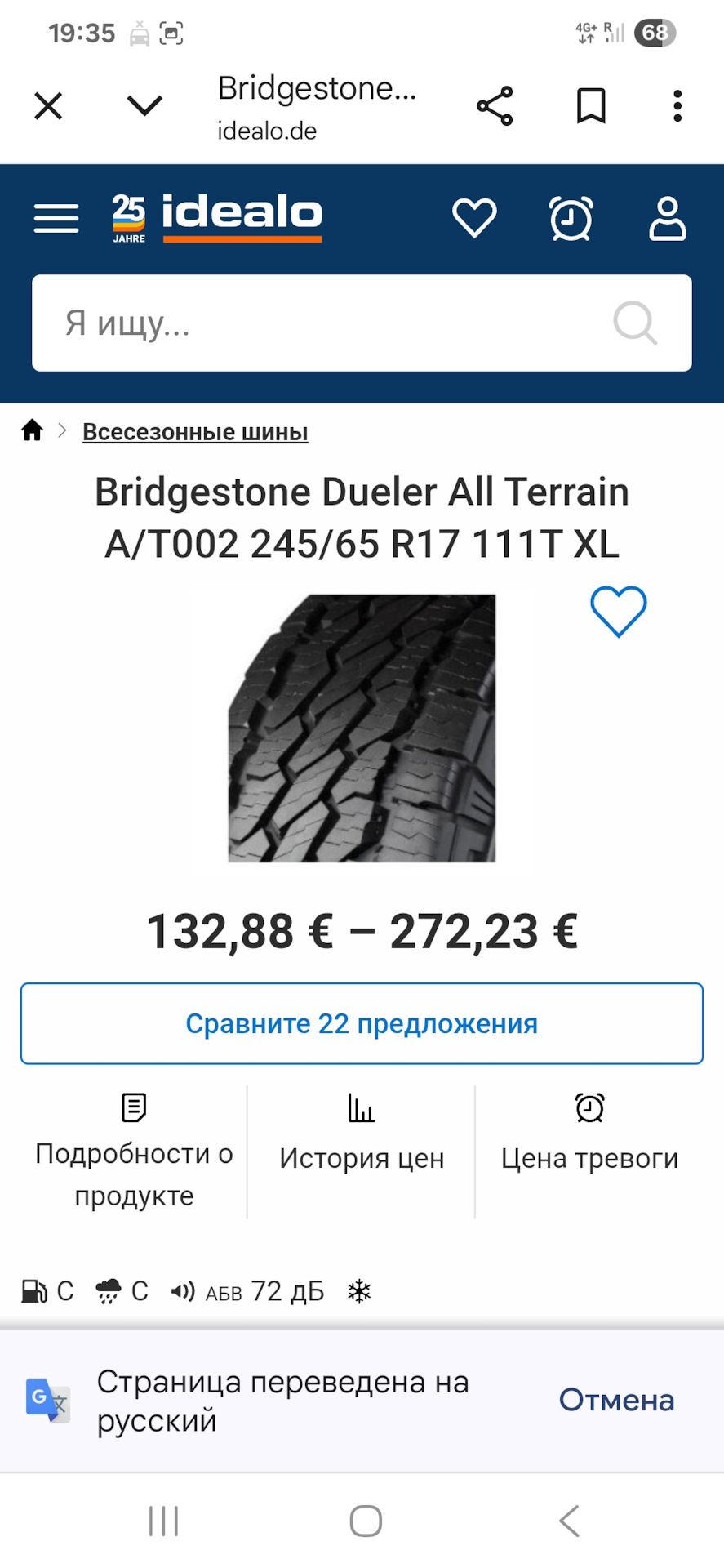The image size is (724, 1568).
Task: Open the "Всесезонные шины" breadcrumb link
Action: pos(195,432)
